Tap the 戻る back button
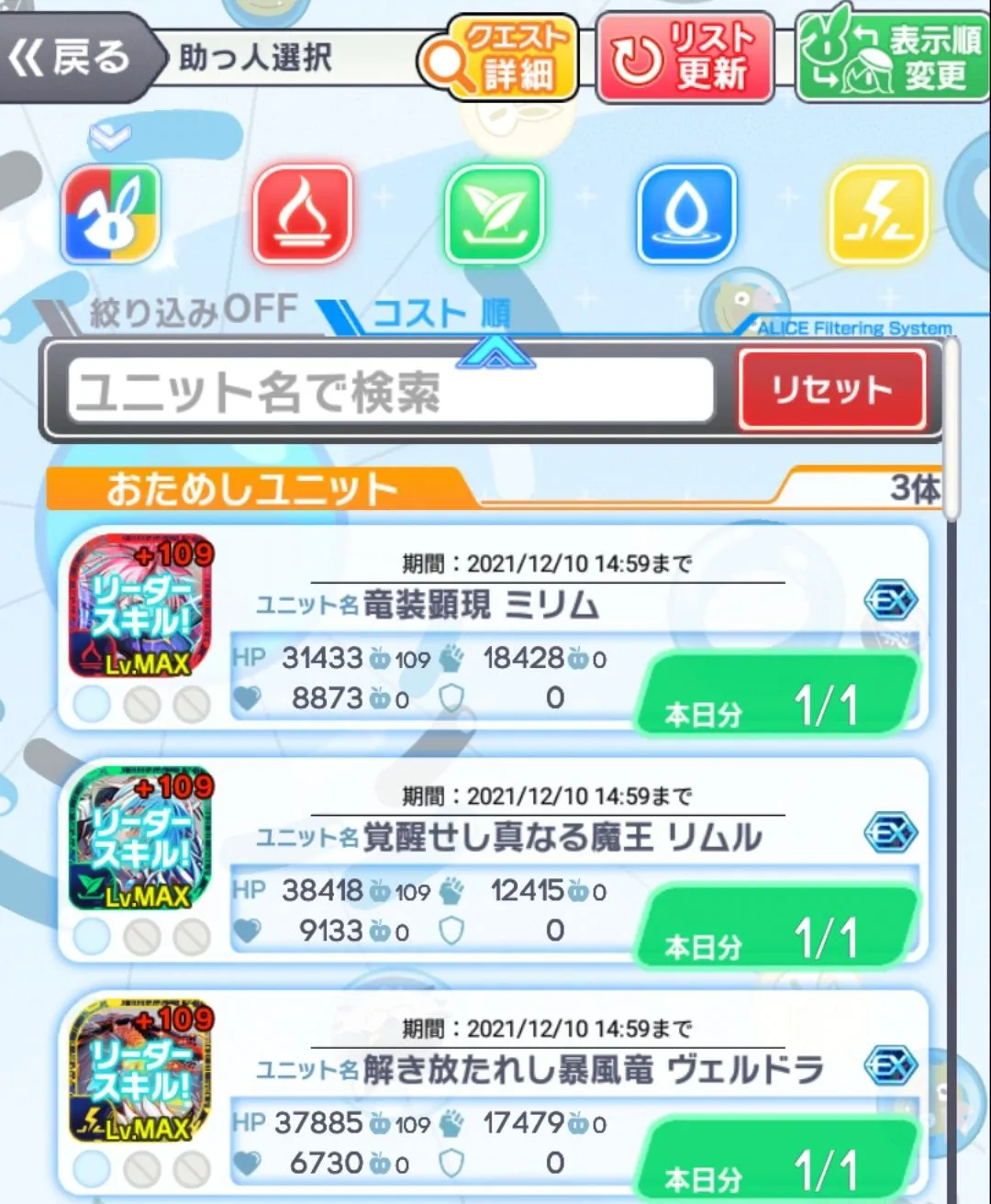This screenshot has width=991, height=1204. pyautogui.click(x=73, y=57)
